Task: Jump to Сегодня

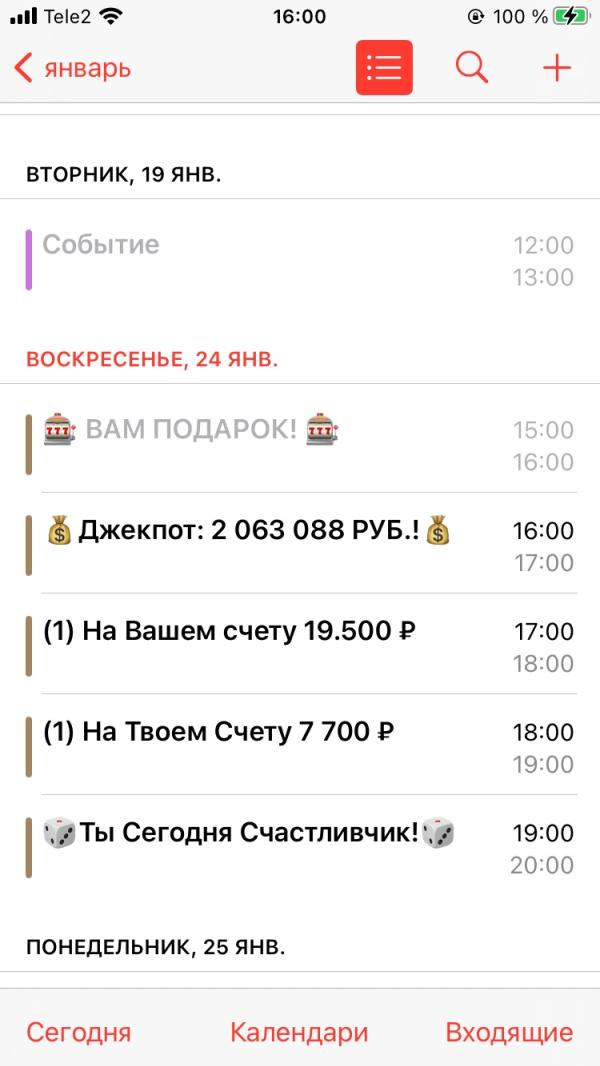Action: 78,1032
